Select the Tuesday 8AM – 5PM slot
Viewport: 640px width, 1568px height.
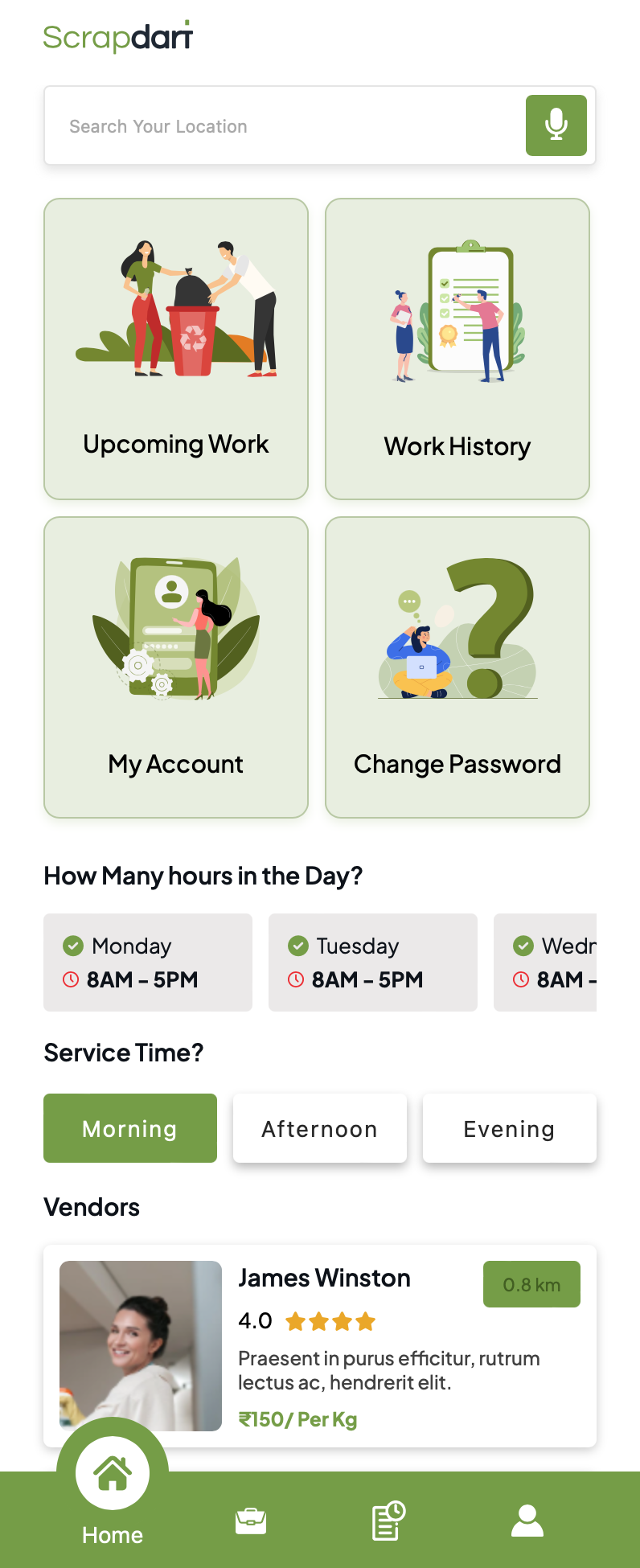pos(373,963)
